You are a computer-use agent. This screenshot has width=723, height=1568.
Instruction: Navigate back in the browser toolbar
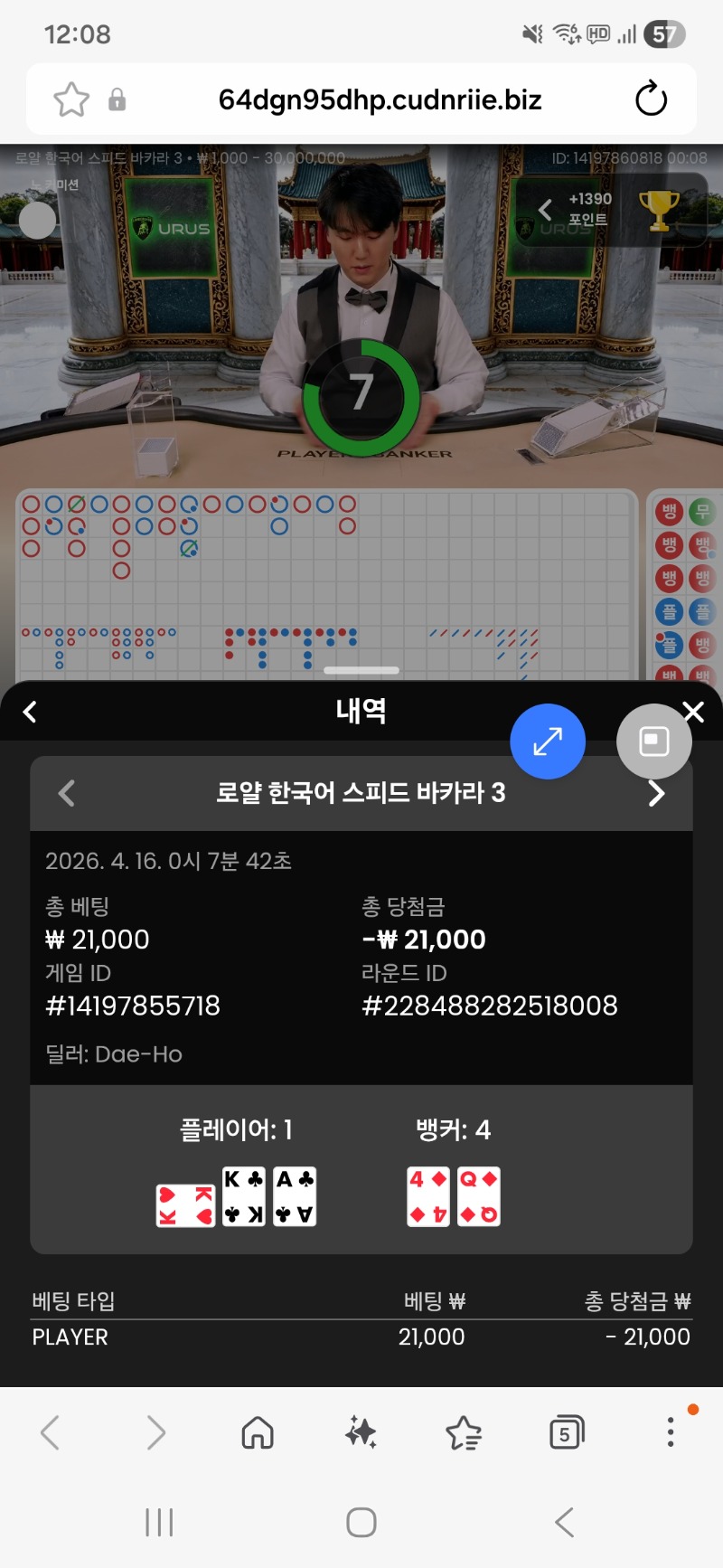point(52,1432)
